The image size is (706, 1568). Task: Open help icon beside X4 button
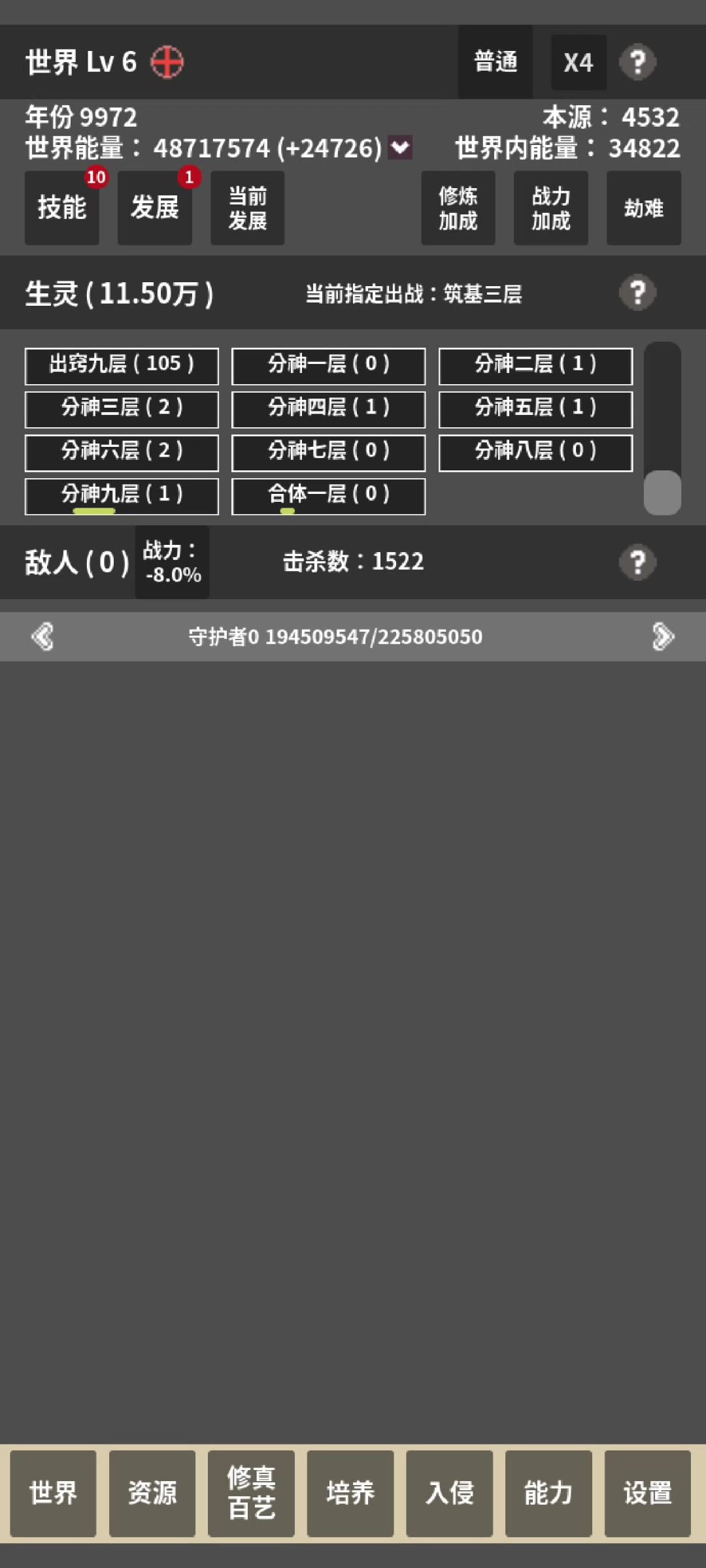coord(637,63)
